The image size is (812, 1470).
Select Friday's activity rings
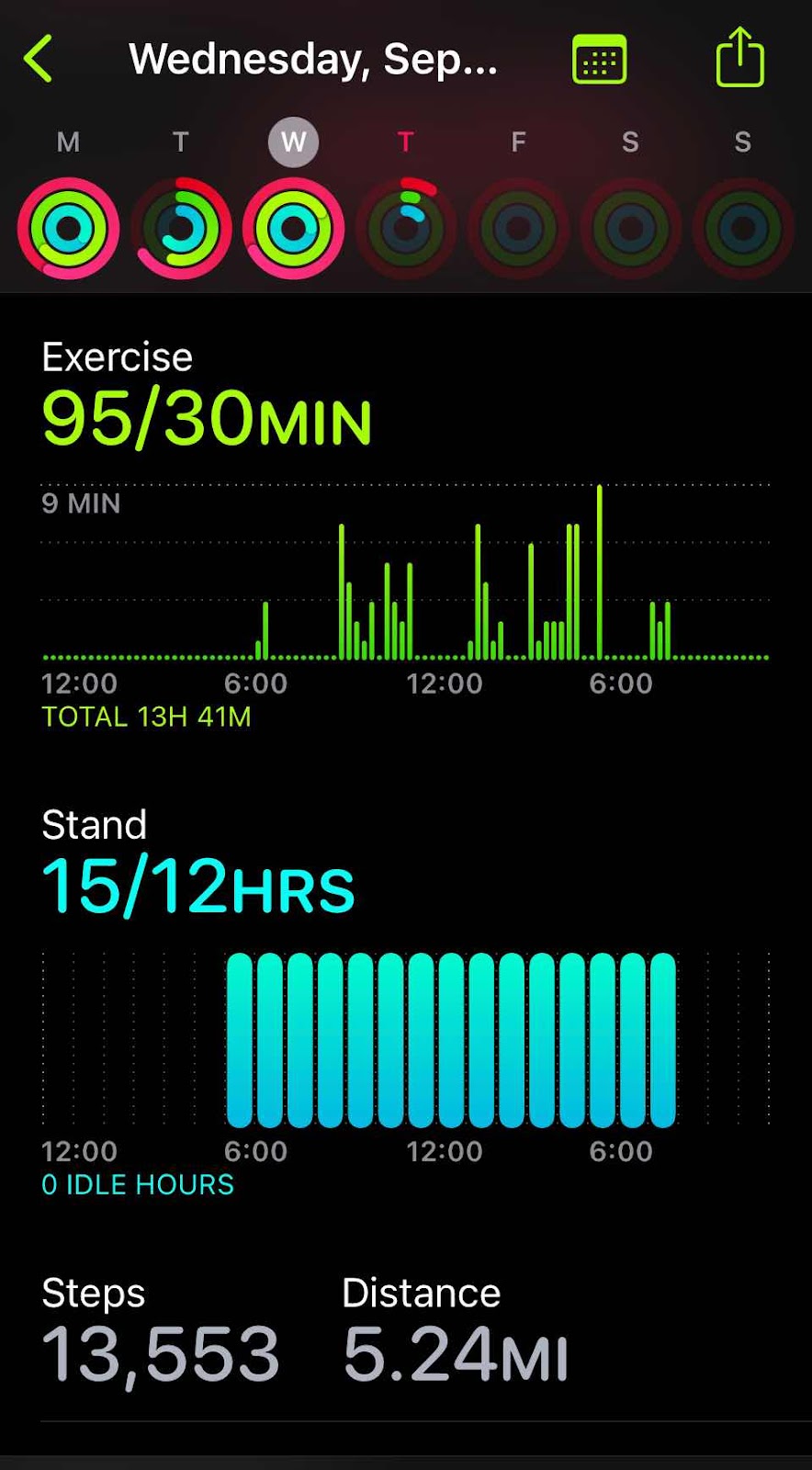point(518,229)
